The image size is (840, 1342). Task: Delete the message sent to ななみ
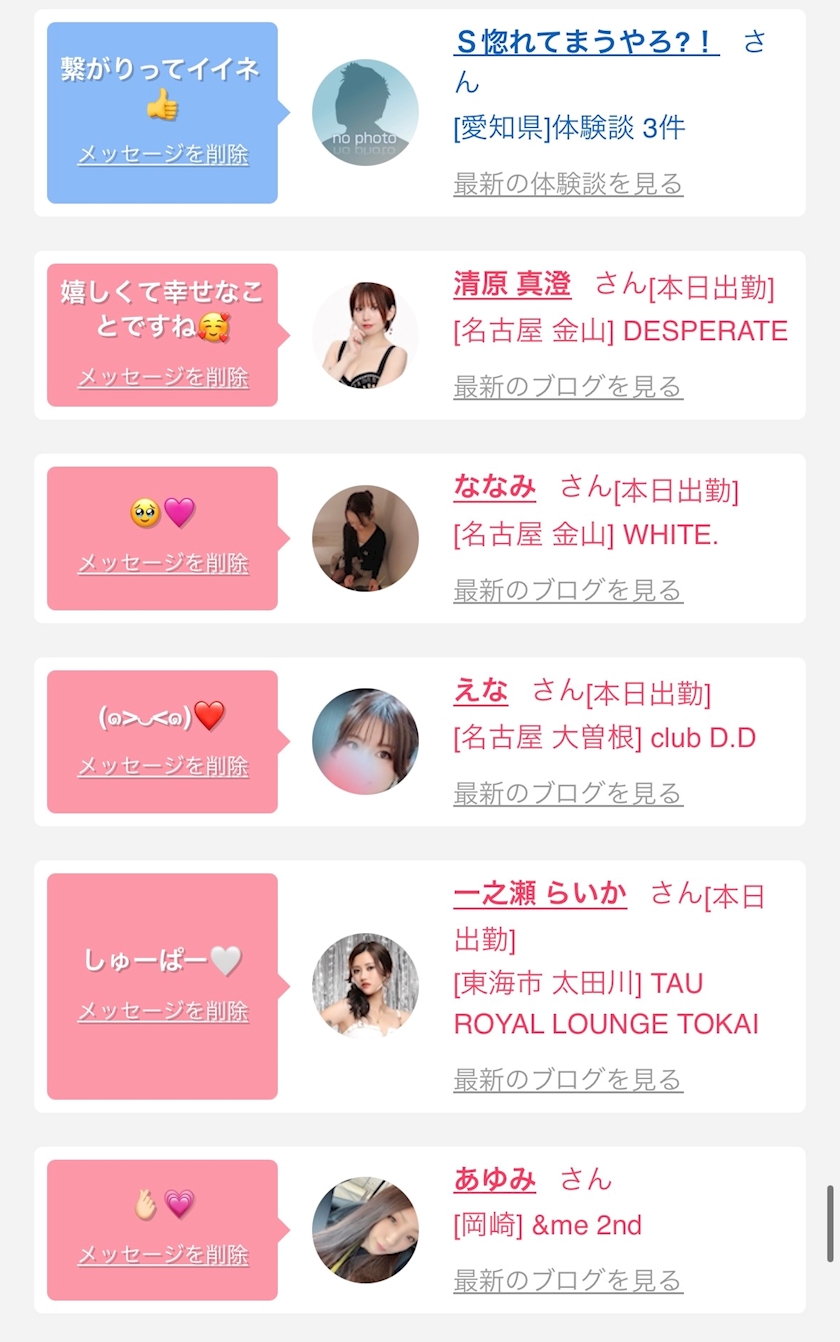[x=163, y=563]
